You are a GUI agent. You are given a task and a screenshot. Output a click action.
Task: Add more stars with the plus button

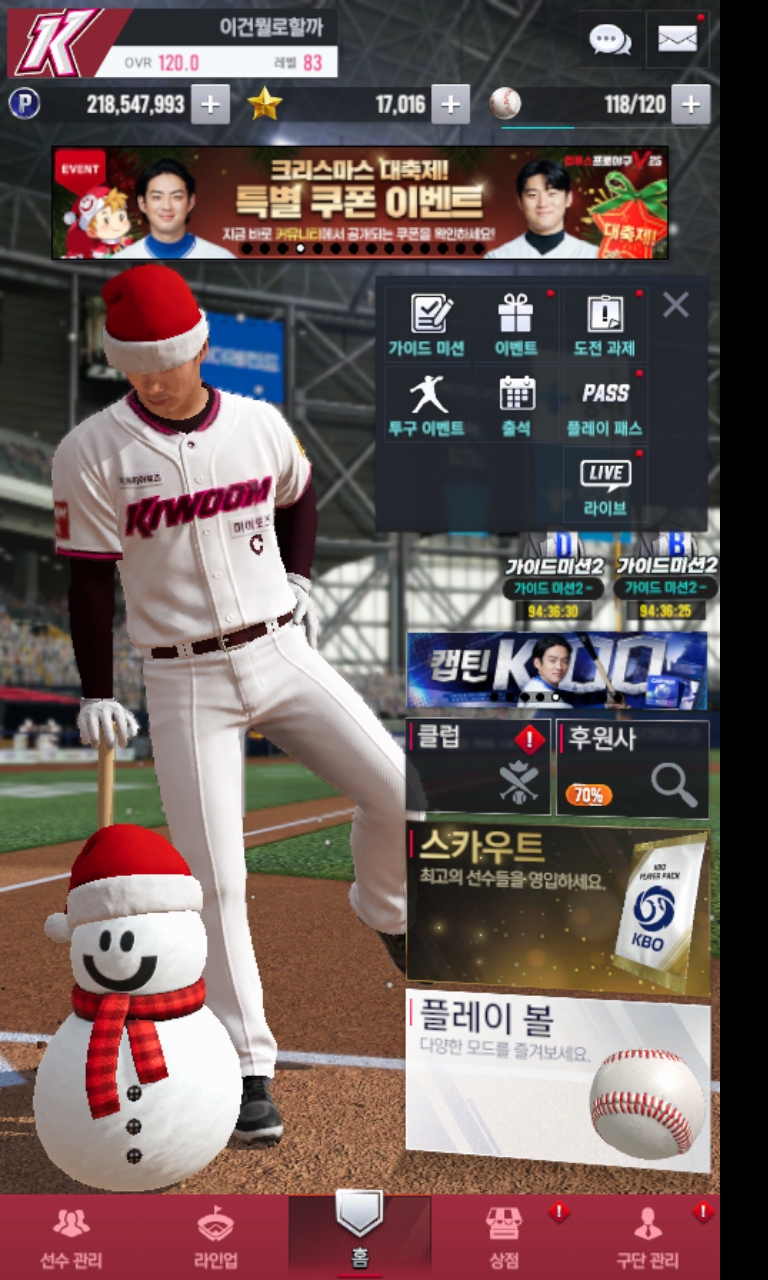click(x=450, y=104)
